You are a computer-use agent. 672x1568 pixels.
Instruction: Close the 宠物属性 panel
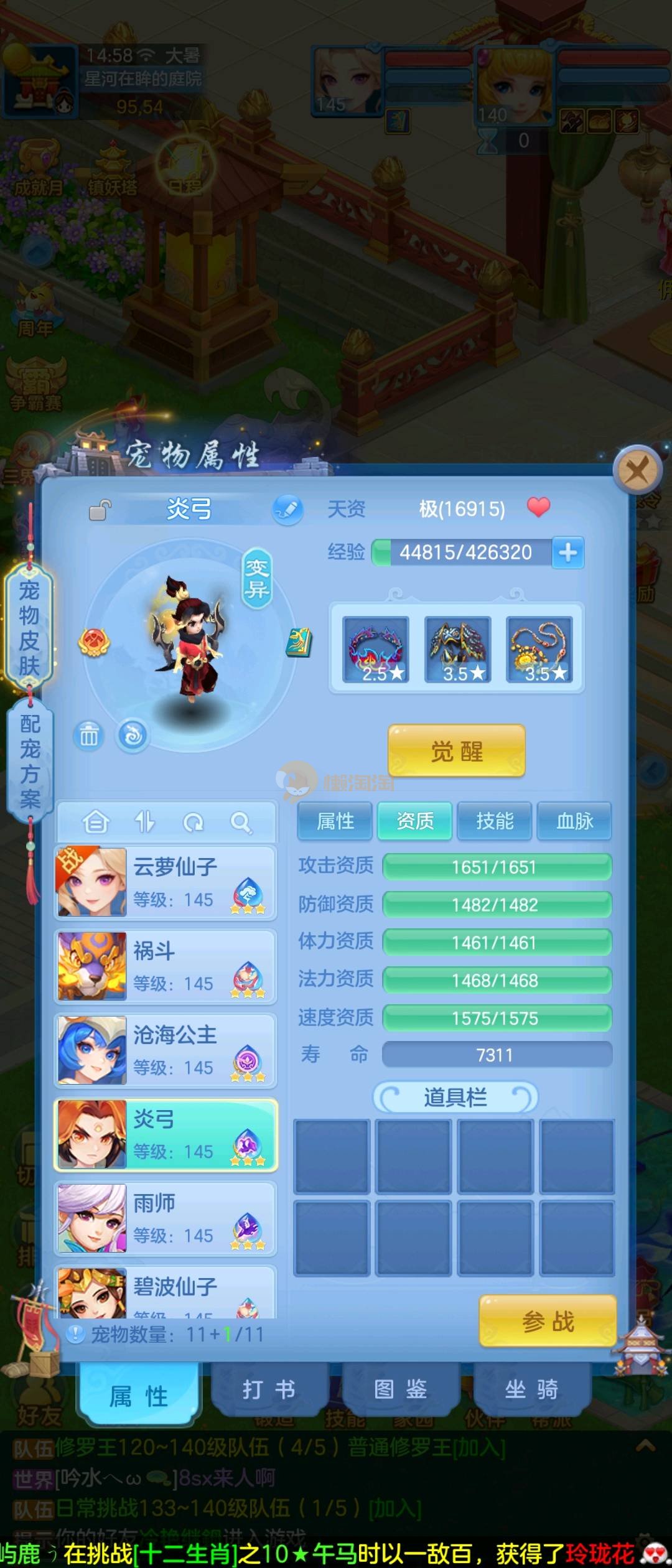[x=637, y=471]
